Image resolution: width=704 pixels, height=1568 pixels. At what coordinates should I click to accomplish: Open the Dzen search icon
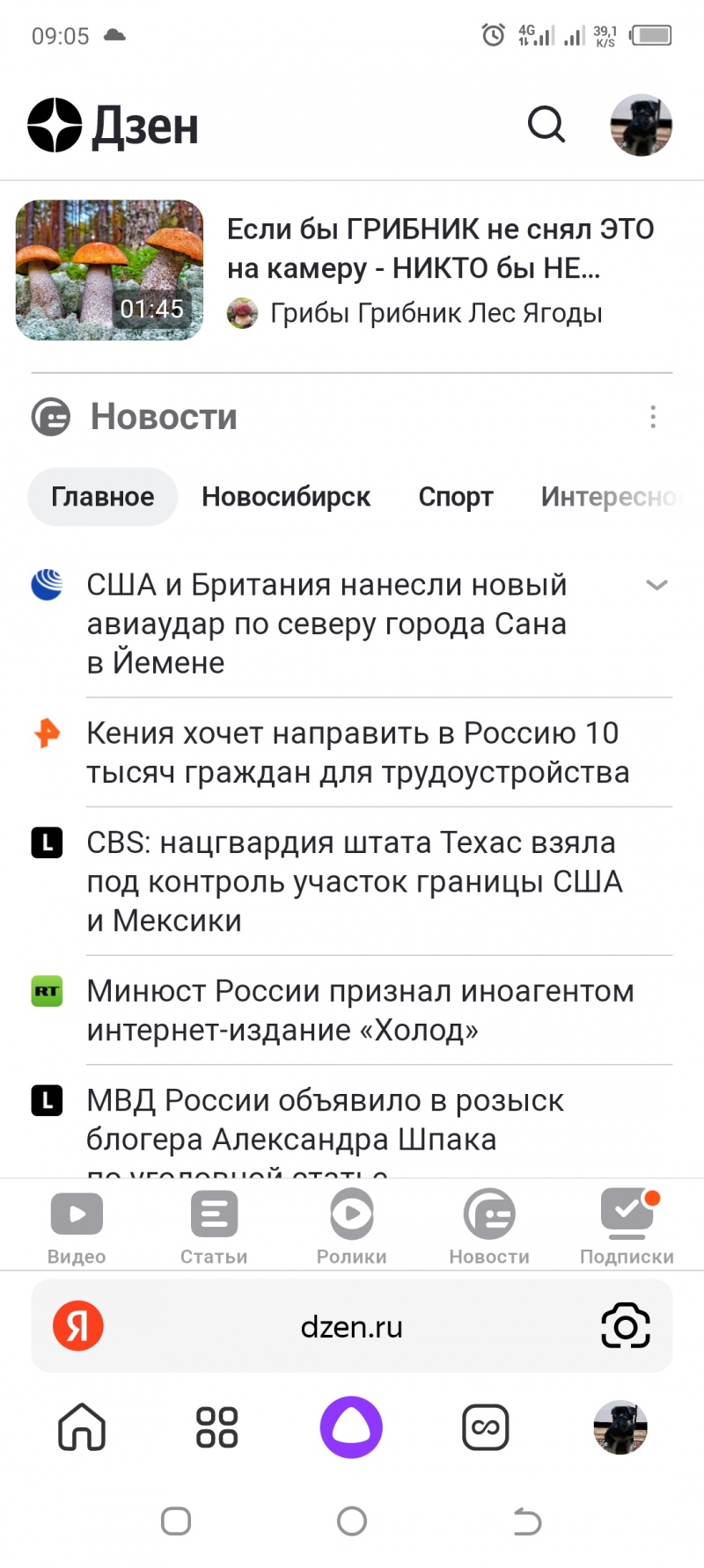click(546, 125)
